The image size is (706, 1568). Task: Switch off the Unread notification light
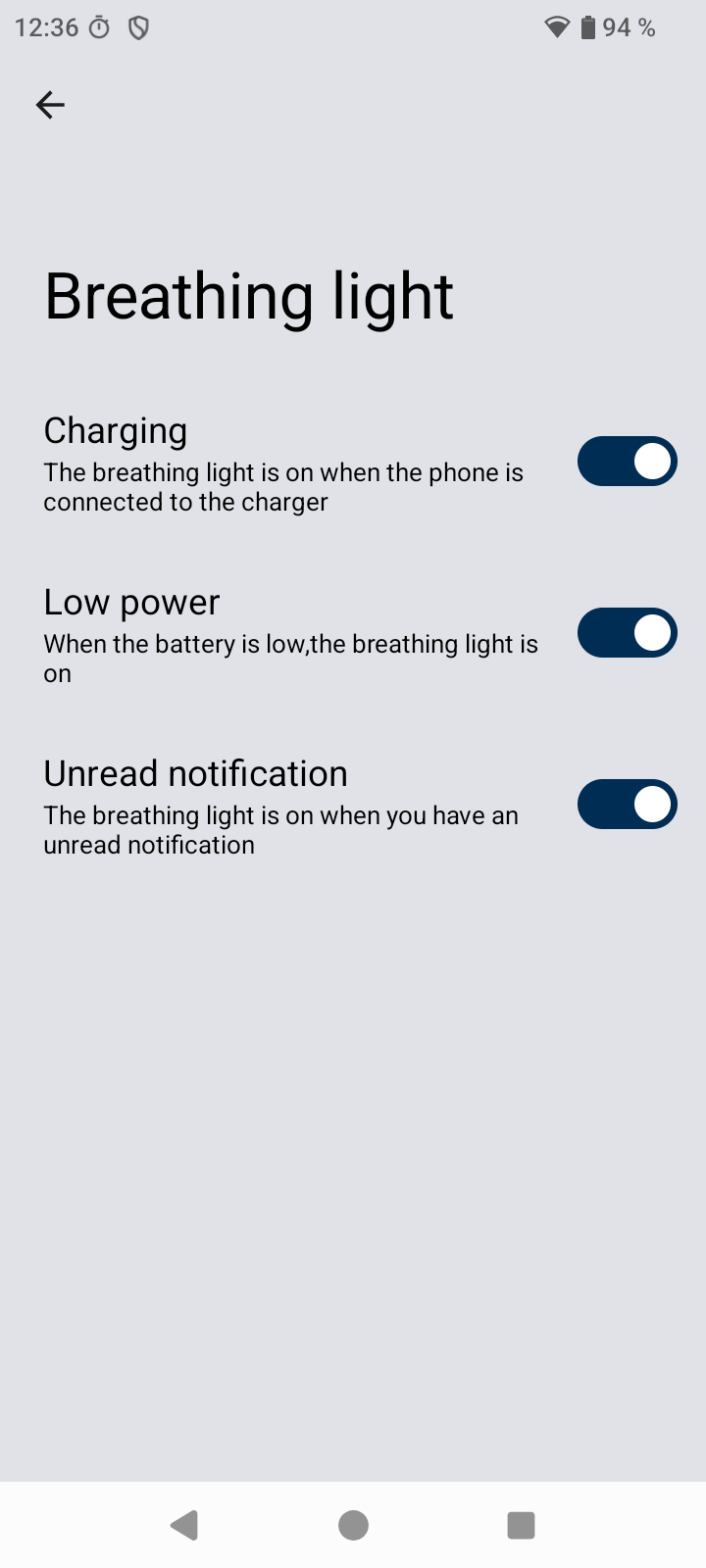(x=628, y=805)
